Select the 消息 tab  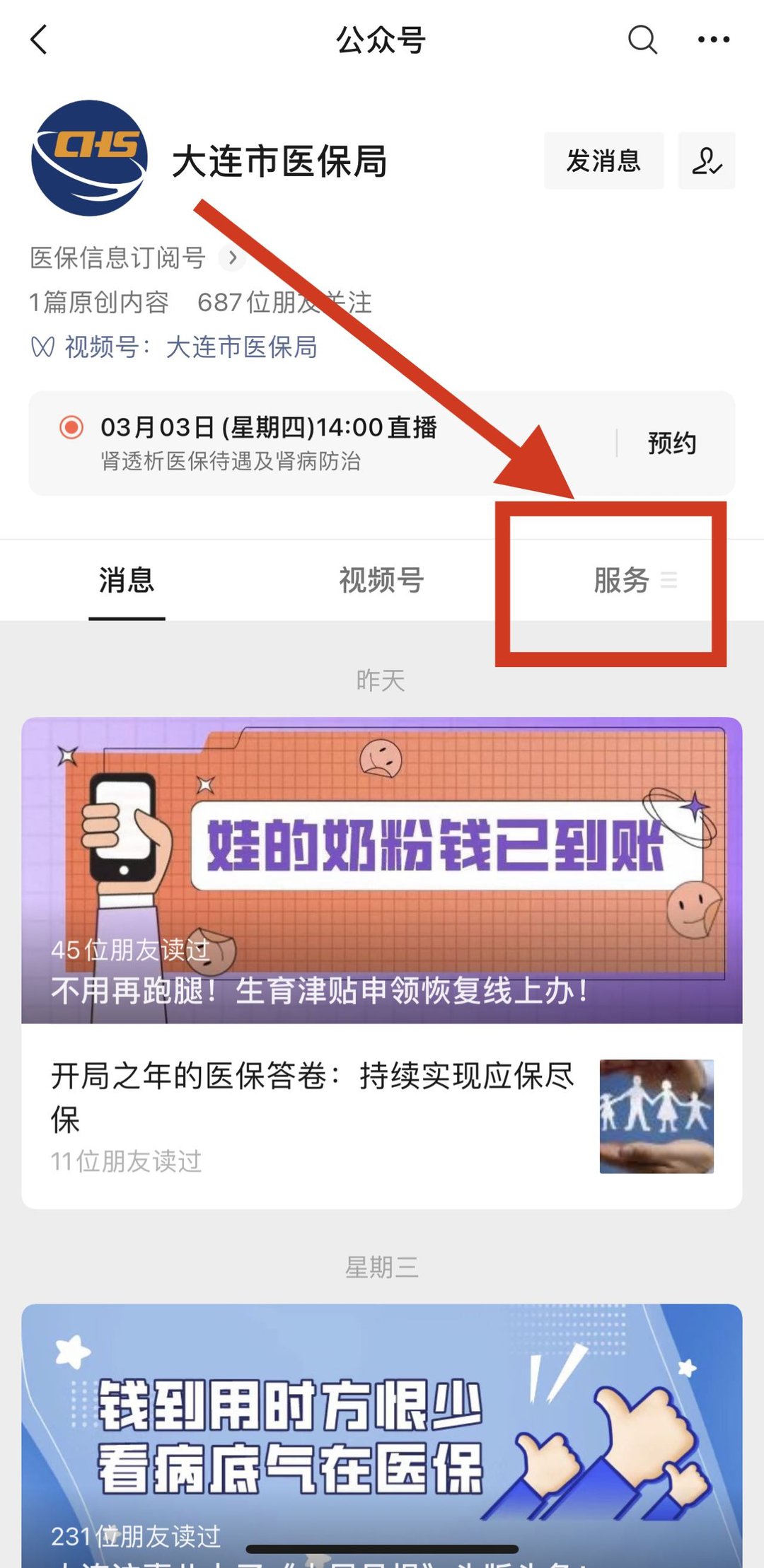point(127,581)
